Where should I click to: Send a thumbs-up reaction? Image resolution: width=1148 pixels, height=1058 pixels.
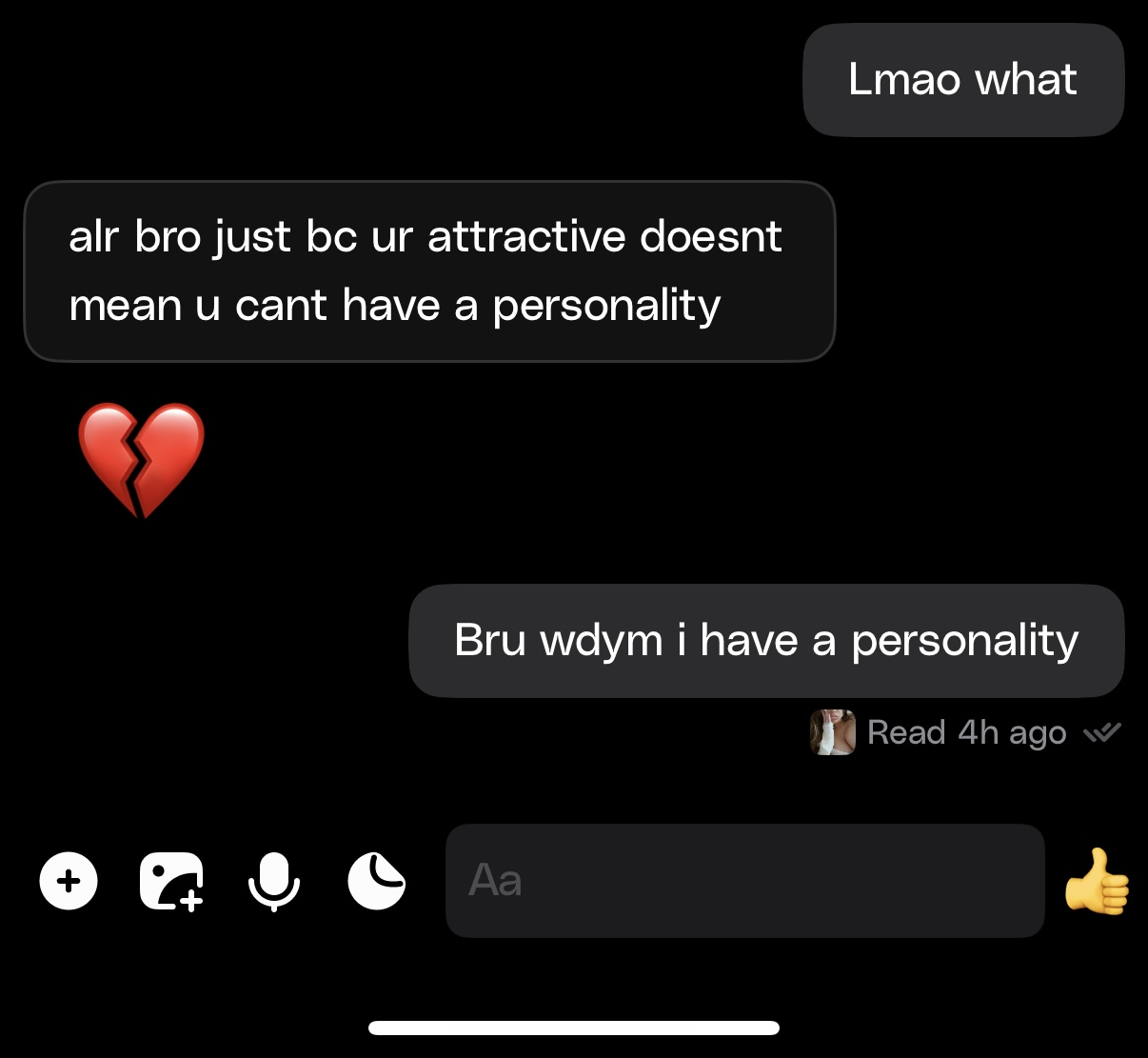(x=1097, y=881)
